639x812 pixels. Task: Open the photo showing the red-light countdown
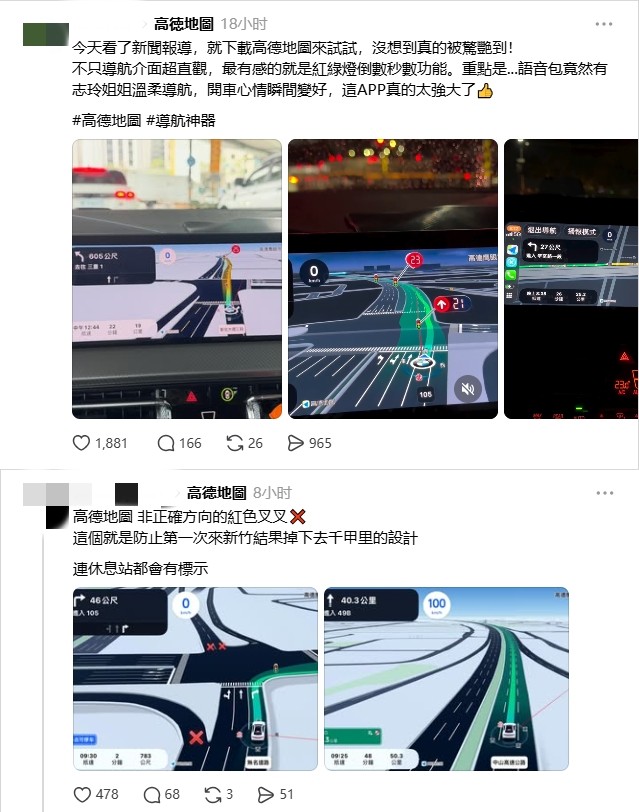click(x=393, y=278)
